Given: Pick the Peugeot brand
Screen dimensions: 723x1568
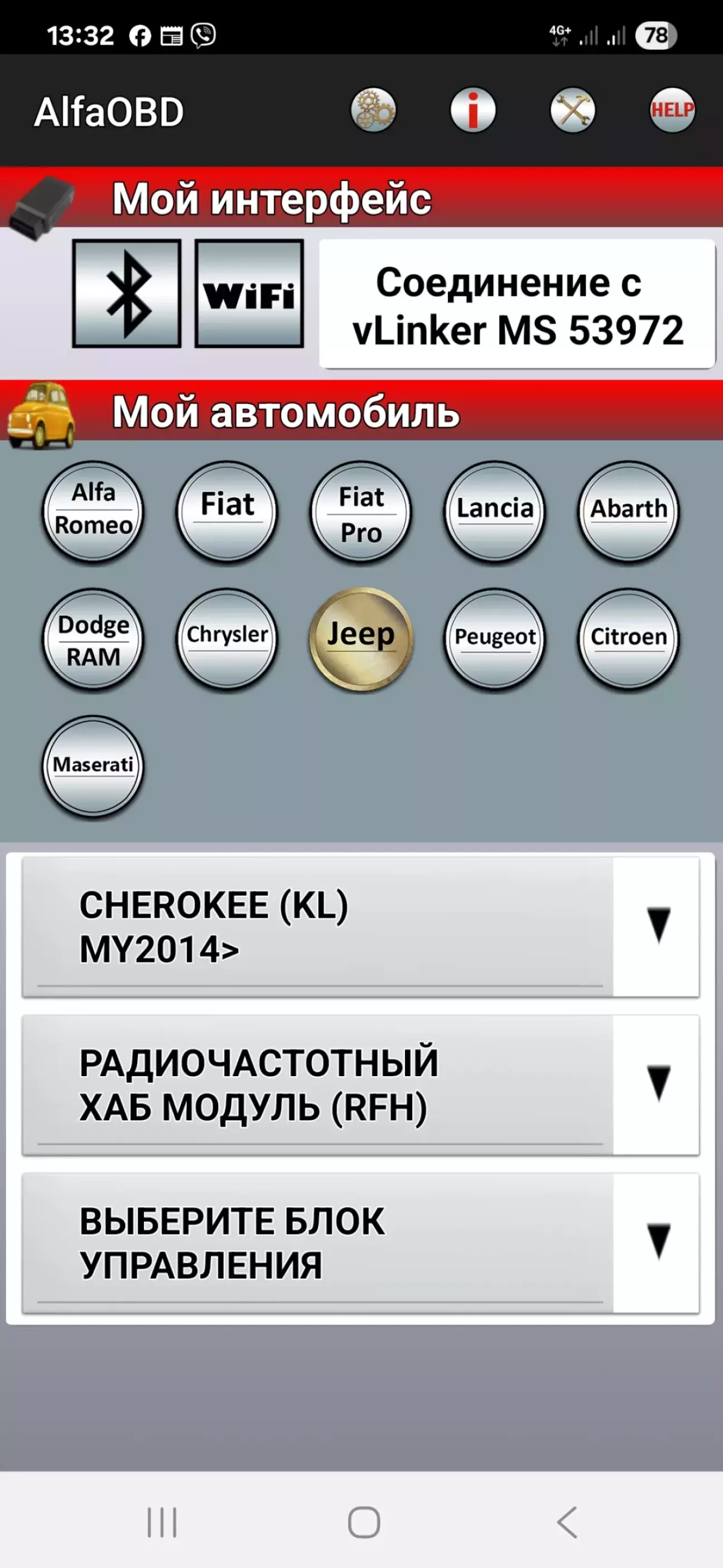Looking at the screenshot, I should click(495, 639).
